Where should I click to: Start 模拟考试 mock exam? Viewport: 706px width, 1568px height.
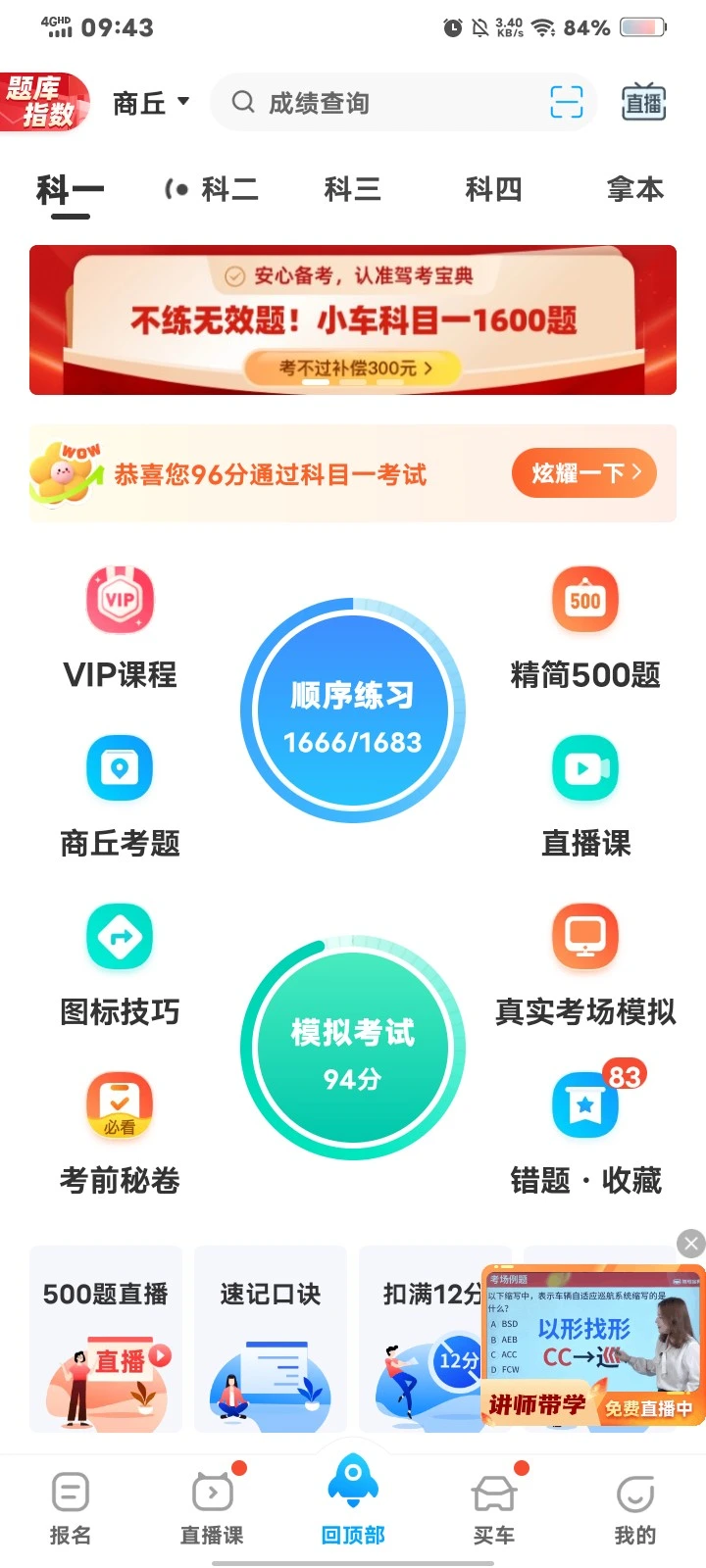coord(353,1049)
